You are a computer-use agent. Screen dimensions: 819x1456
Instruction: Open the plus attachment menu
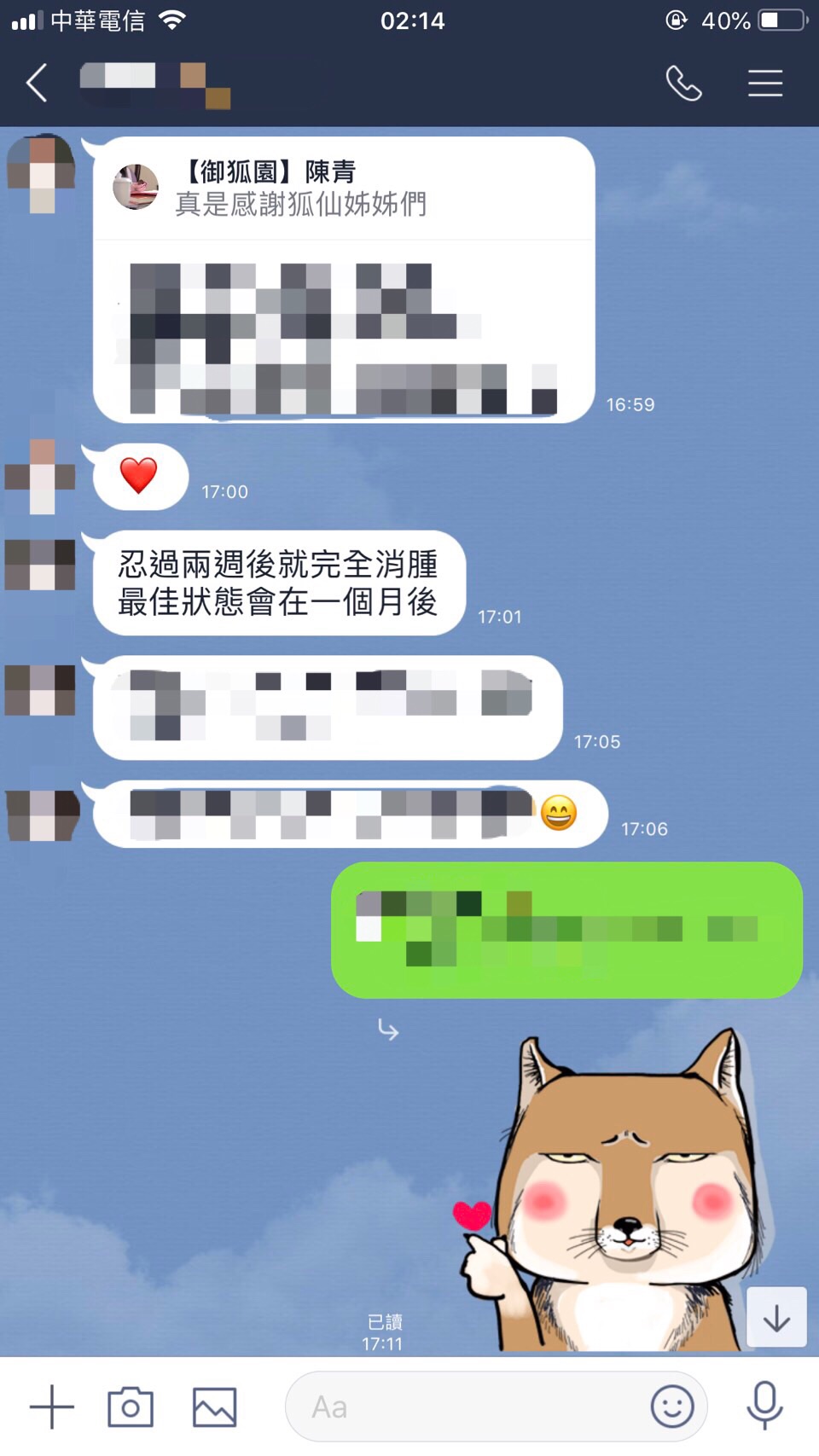coord(52,1407)
